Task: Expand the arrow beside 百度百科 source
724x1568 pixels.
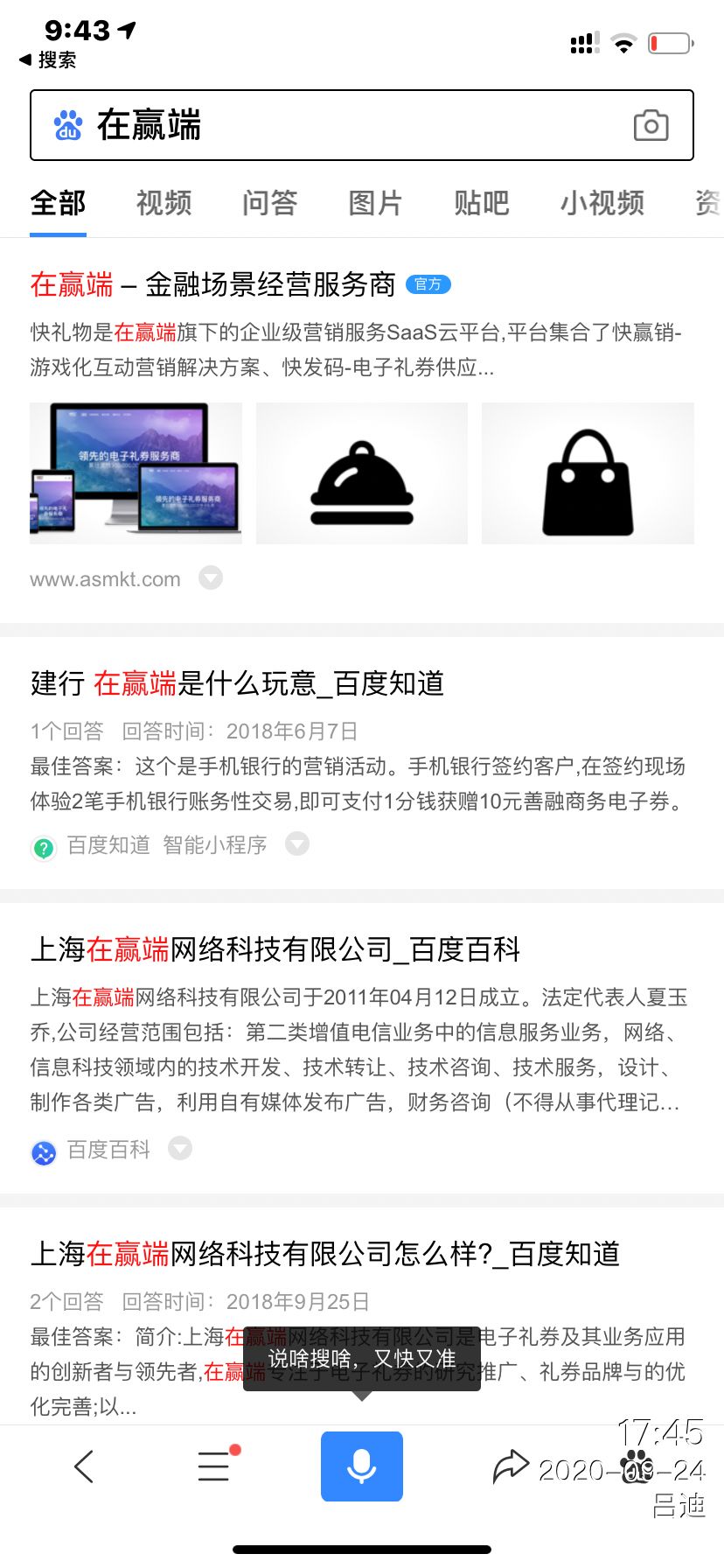Action: (x=180, y=1149)
